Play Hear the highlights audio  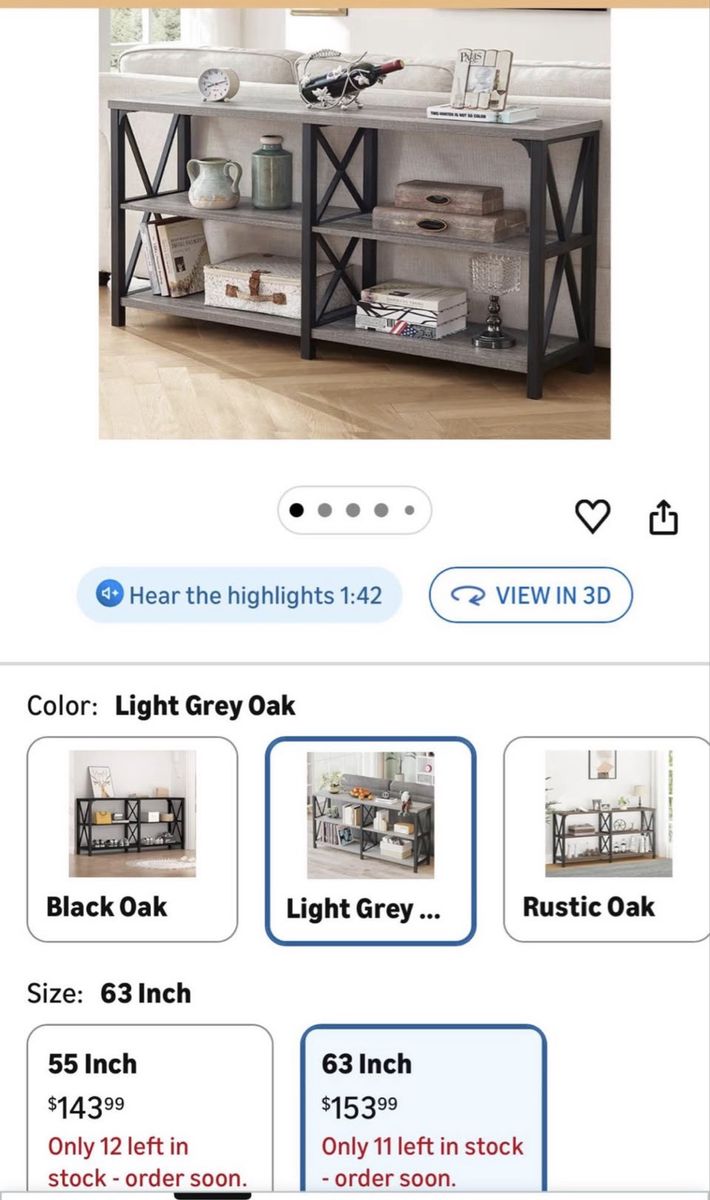coord(239,595)
